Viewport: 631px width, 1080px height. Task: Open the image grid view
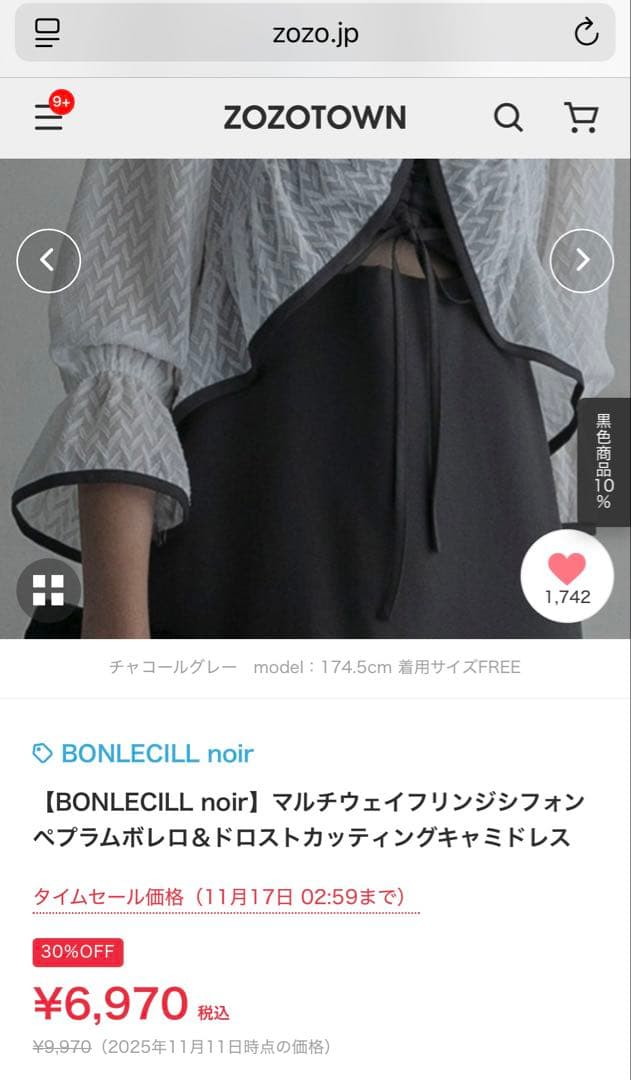coord(48,591)
